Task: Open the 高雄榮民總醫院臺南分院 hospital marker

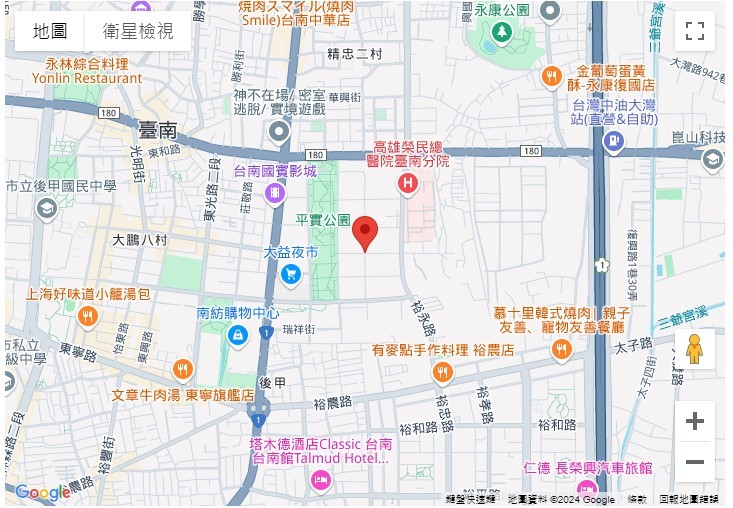Action: click(408, 184)
